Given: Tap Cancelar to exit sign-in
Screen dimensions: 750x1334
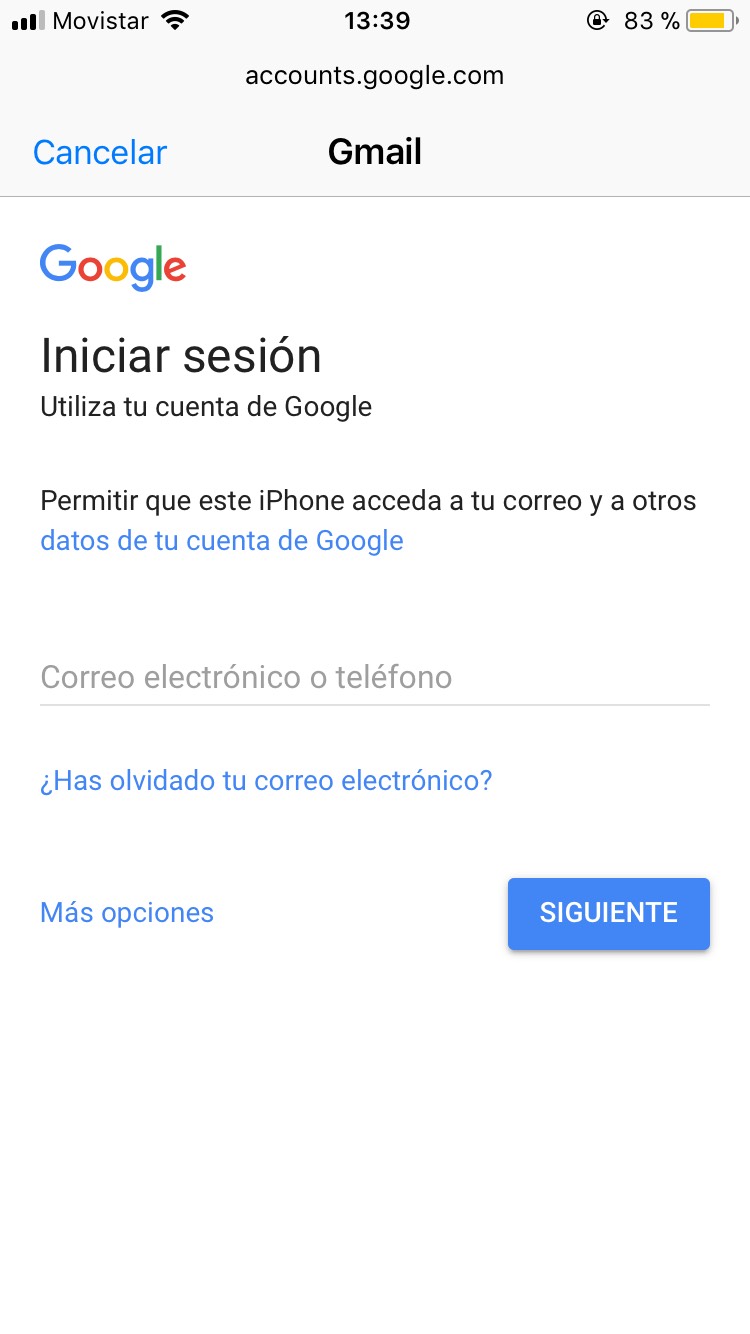Looking at the screenshot, I should [100, 153].
